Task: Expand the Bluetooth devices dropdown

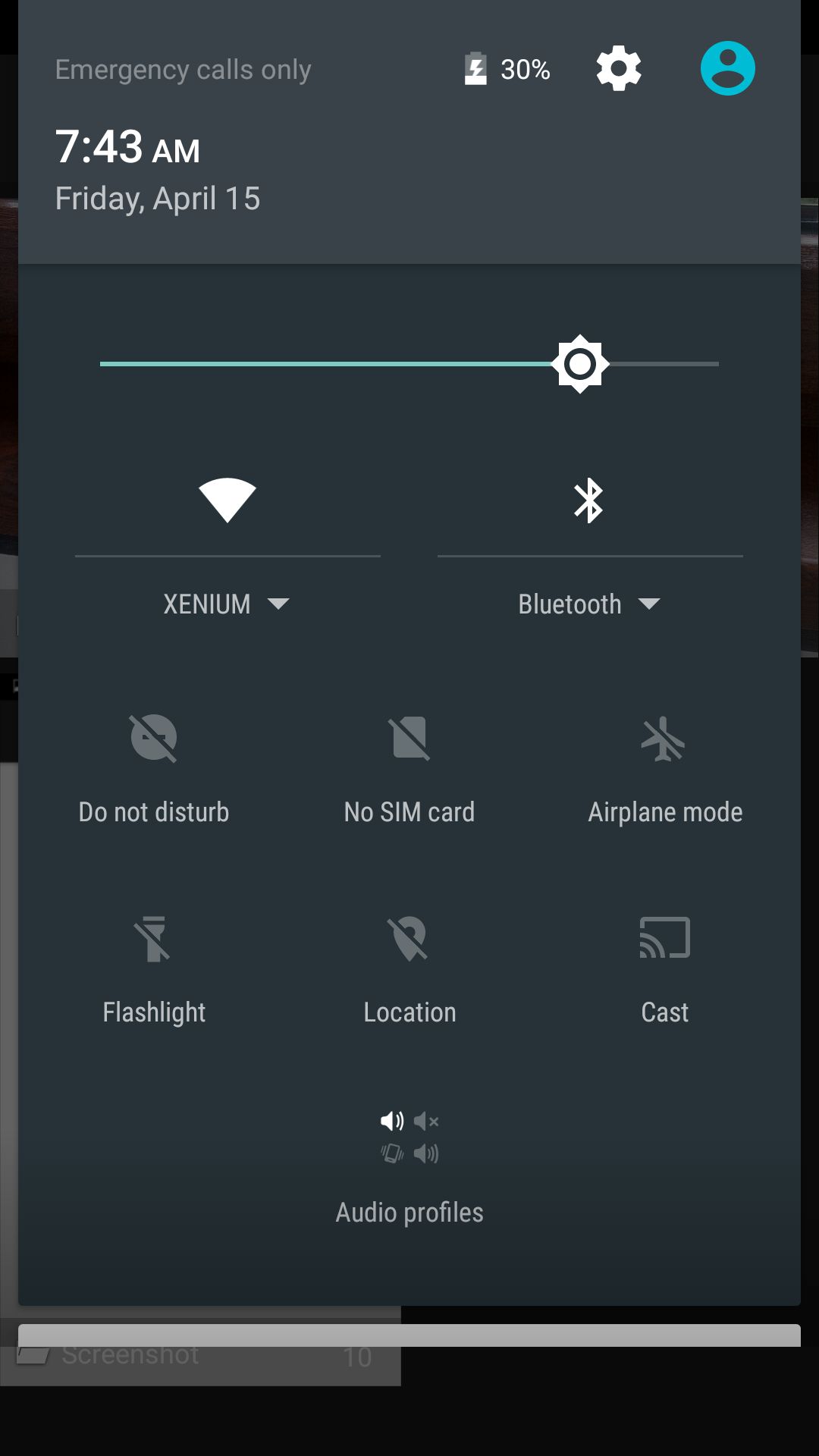Action: pyautogui.click(x=589, y=604)
